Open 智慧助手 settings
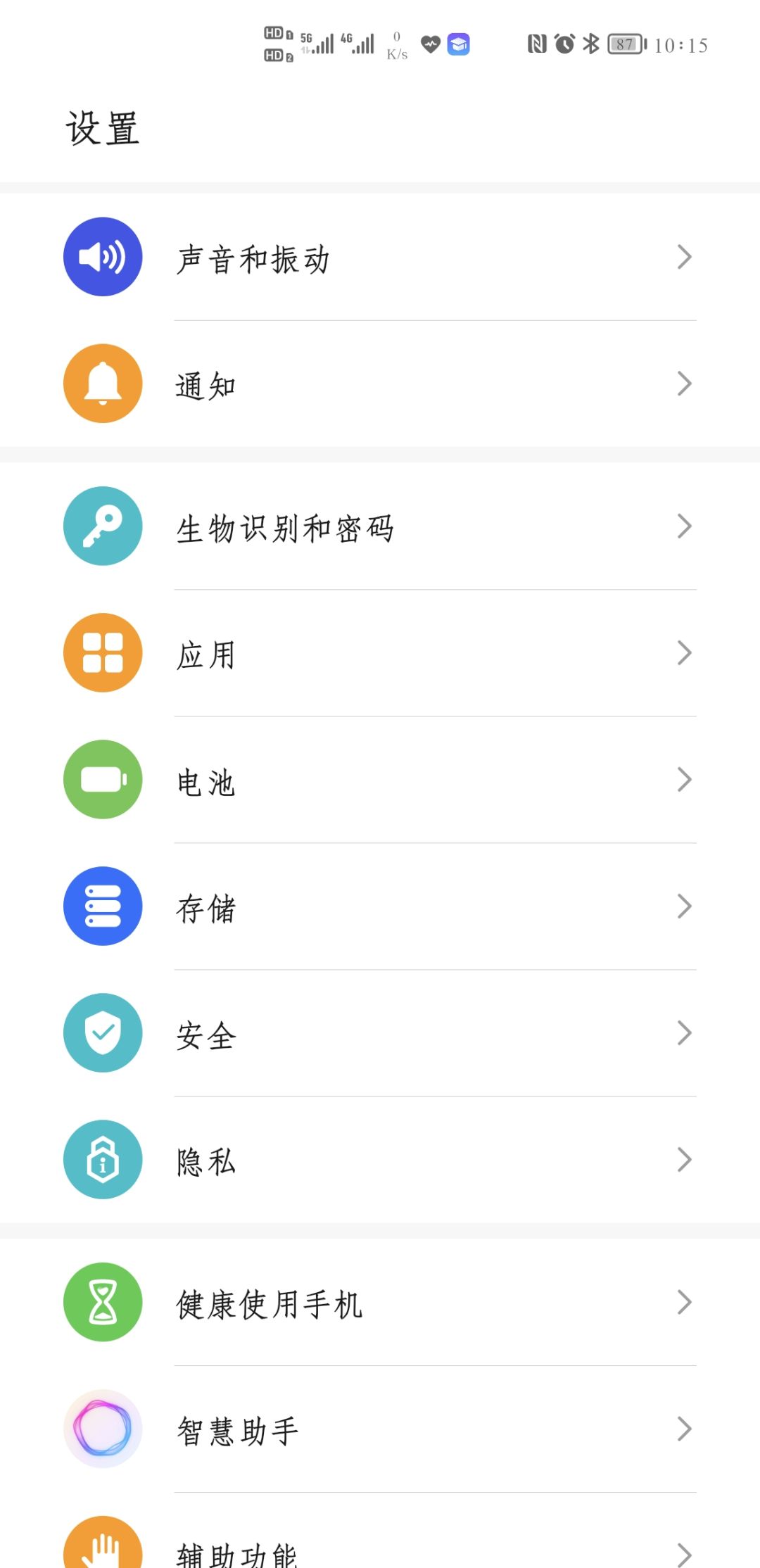 pyautogui.click(x=380, y=1430)
